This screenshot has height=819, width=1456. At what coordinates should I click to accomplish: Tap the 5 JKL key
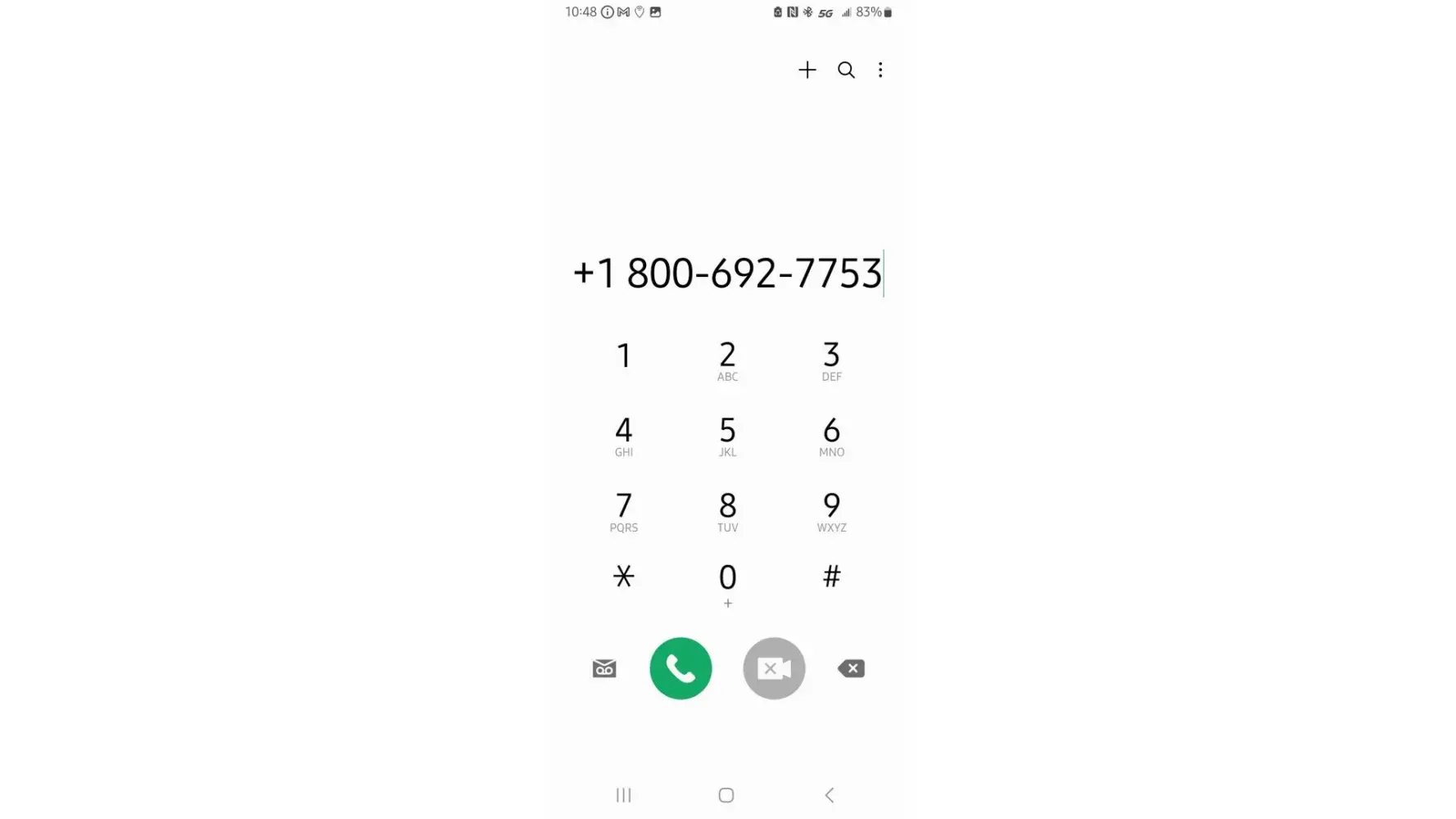pyautogui.click(x=727, y=436)
